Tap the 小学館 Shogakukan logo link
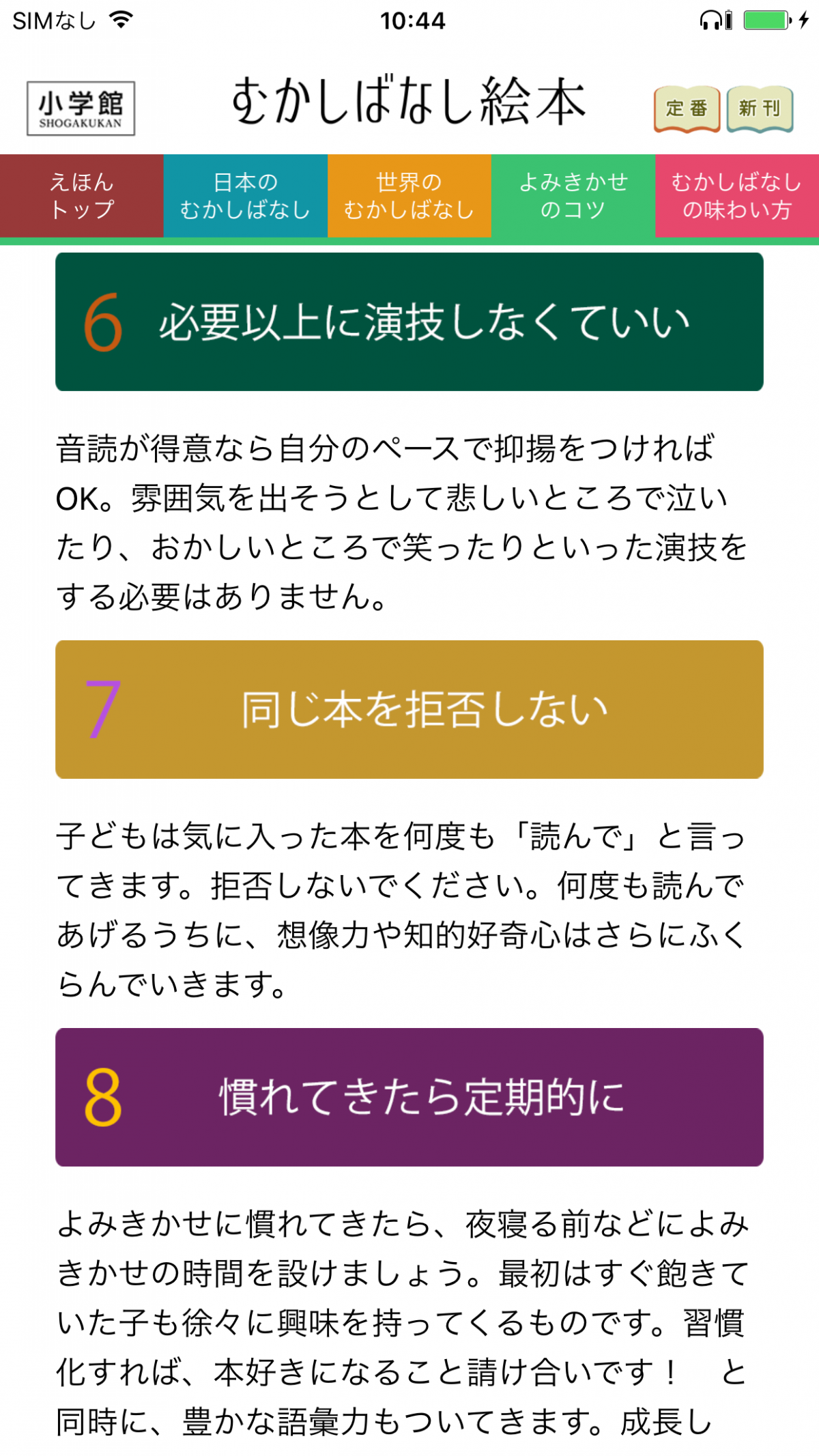The width and height of the screenshot is (819, 1456). coord(81,109)
